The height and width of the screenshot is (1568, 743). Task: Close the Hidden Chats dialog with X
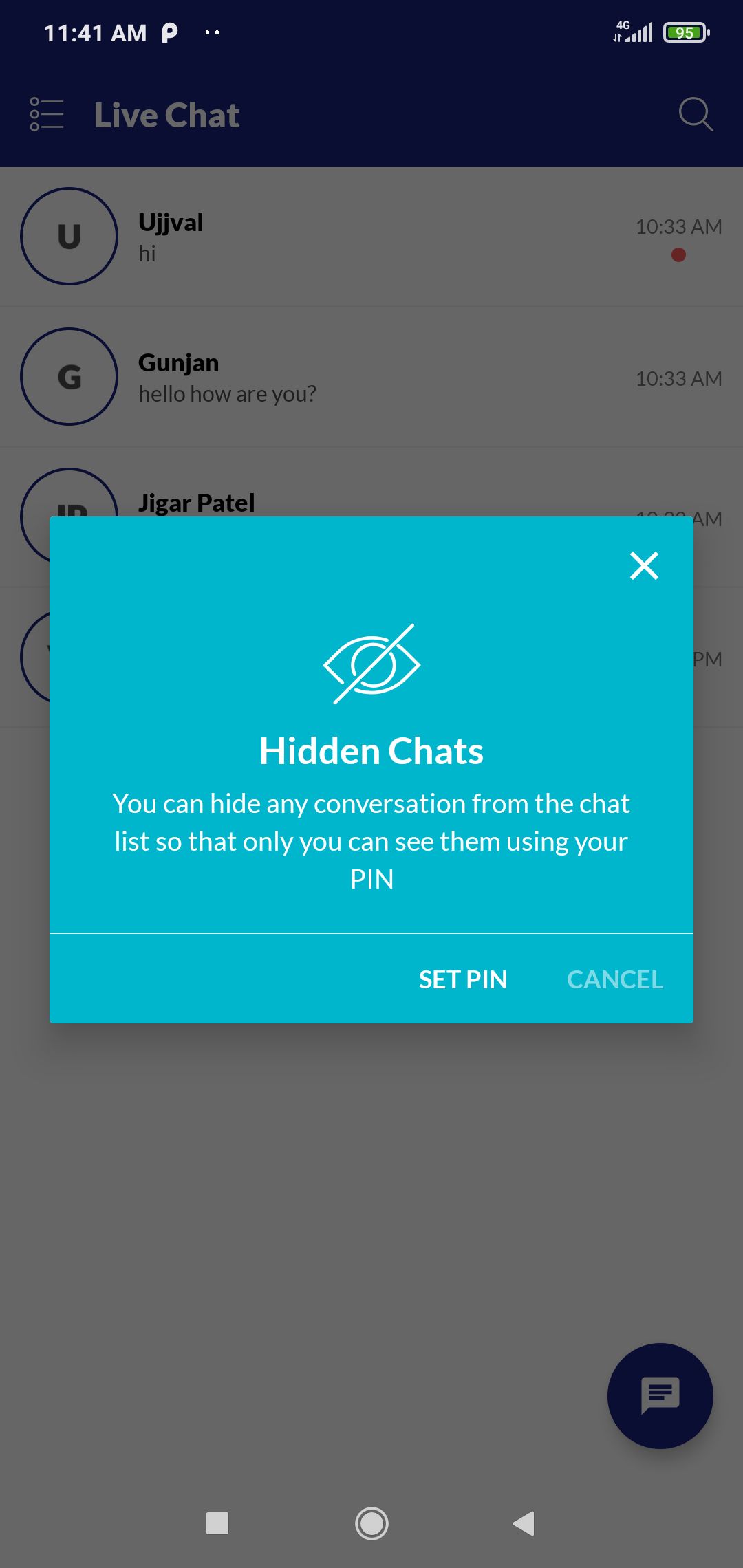(644, 566)
